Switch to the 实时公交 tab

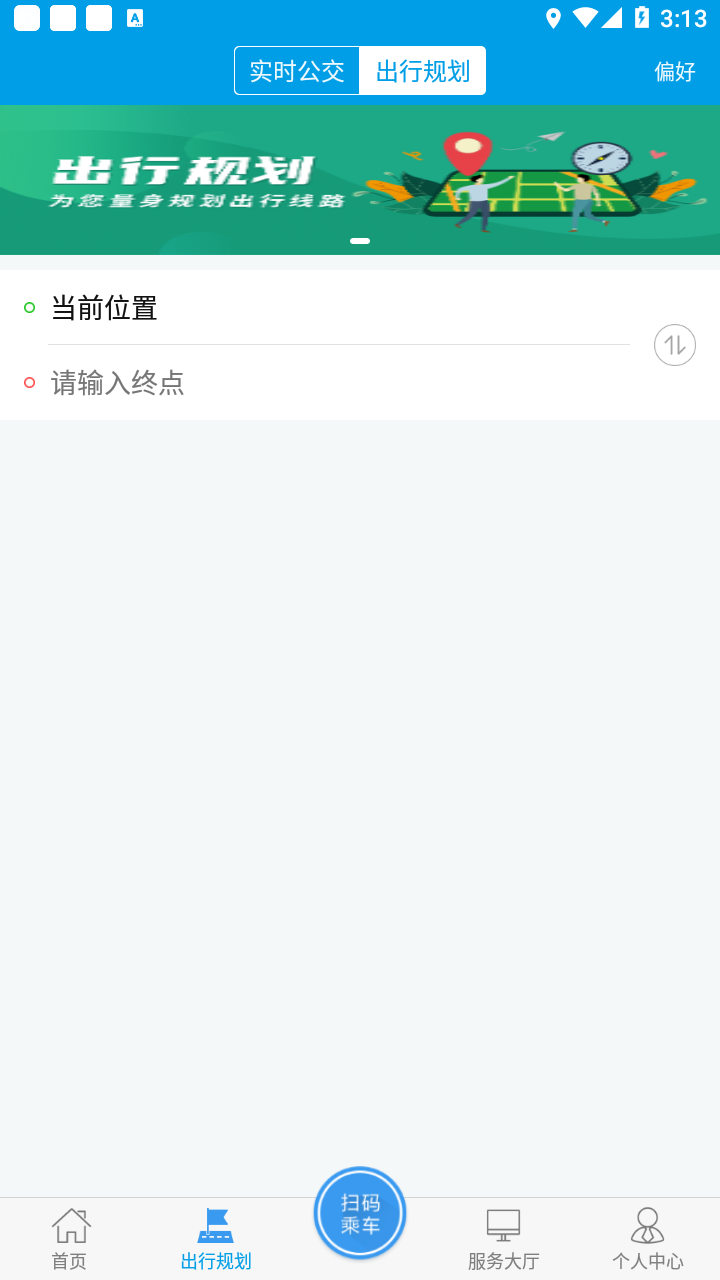297,70
